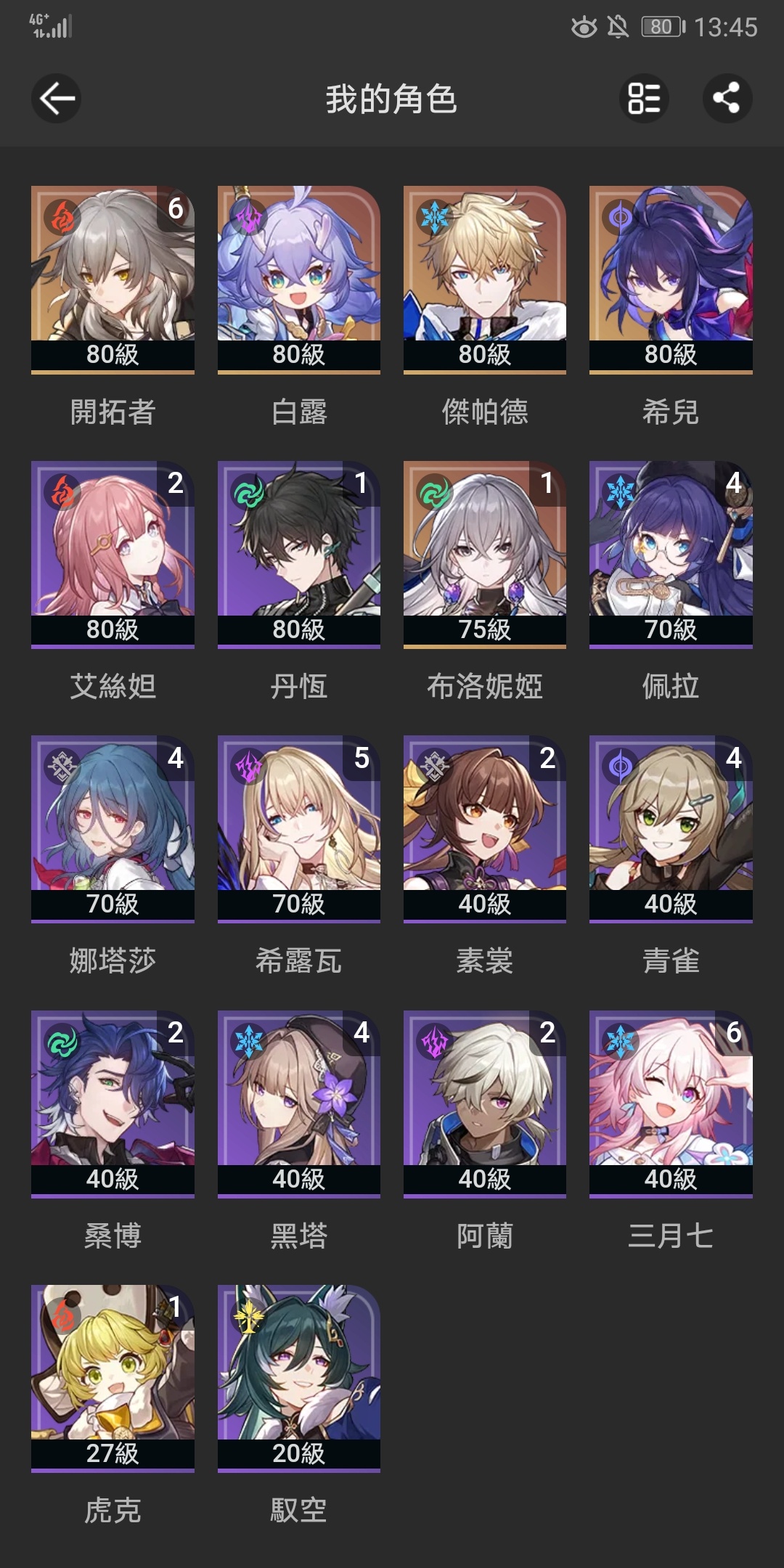This screenshot has height=1568, width=784.
Task: Tap the 青雀 character tile
Action: [670, 828]
